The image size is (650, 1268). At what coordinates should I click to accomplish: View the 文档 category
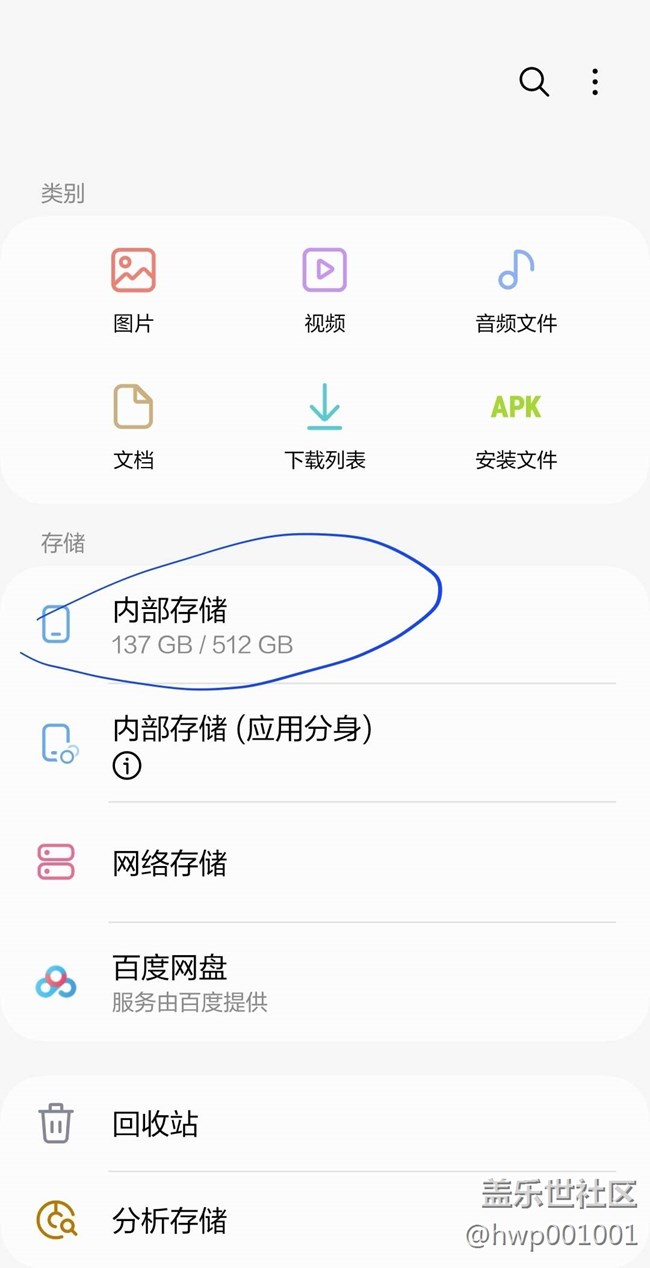click(133, 426)
